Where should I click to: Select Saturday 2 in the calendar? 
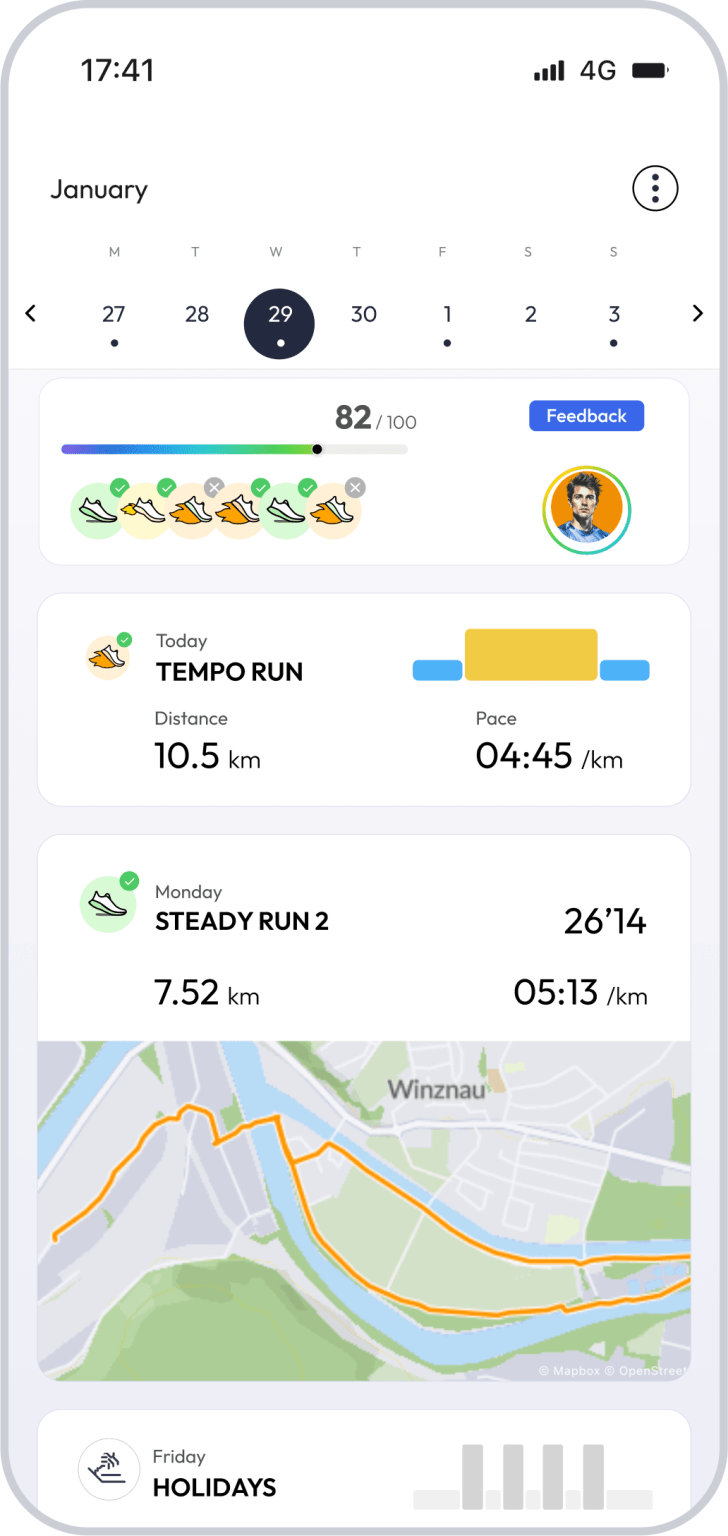530,315
